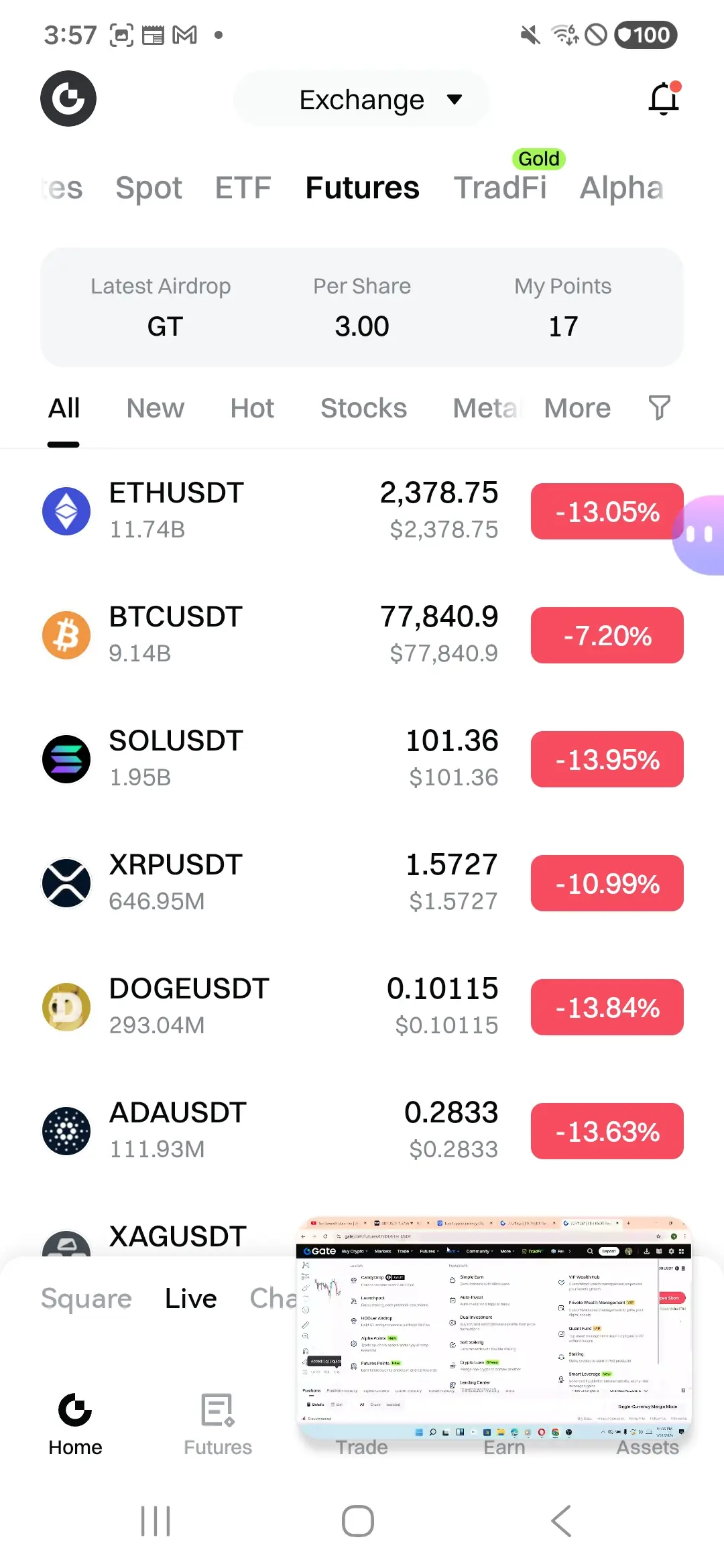724x1568 pixels.
Task: Switch to the ETF tab
Action: [x=243, y=188]
